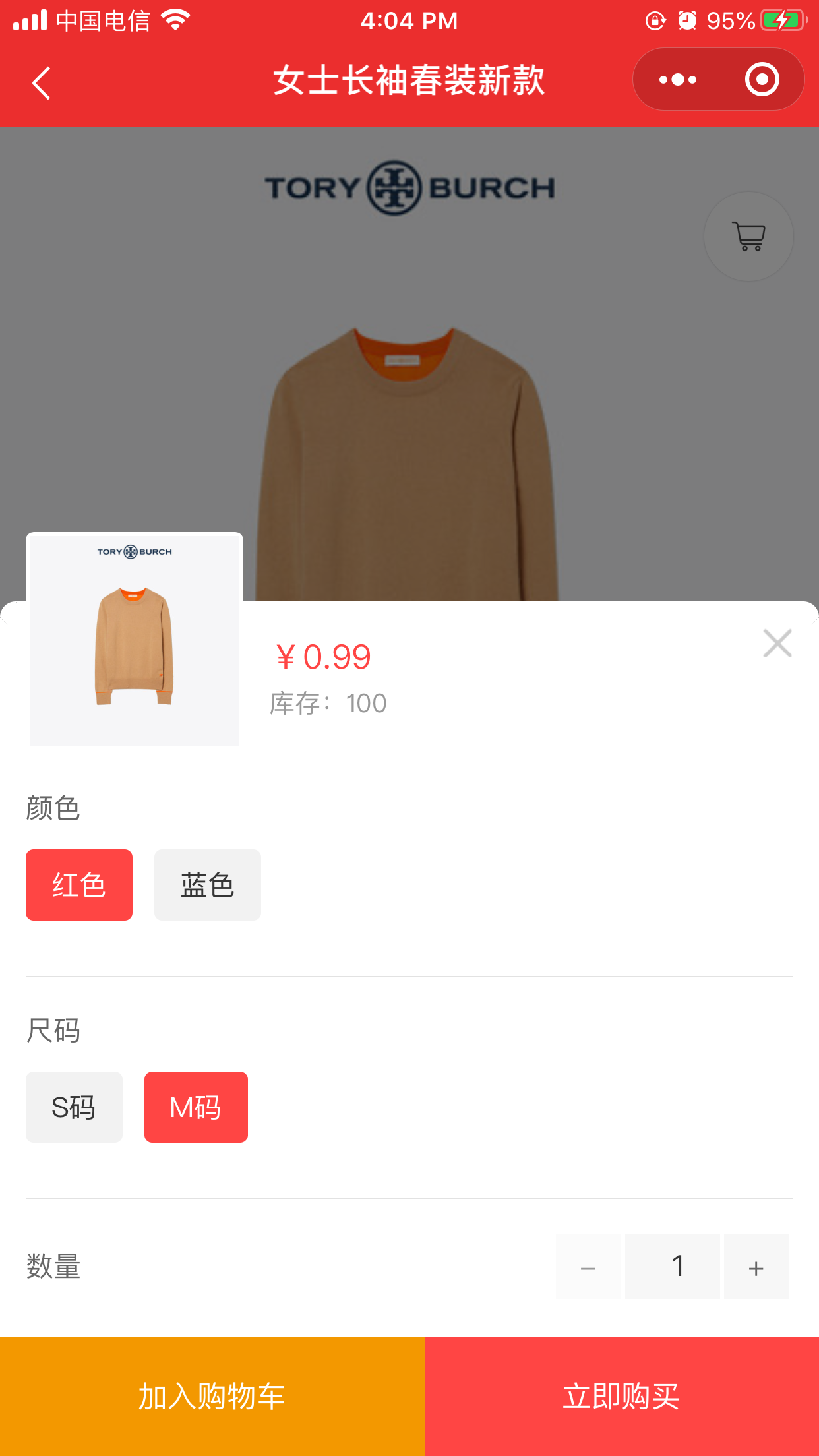Open the mini program three-dot menu
819x1456 pixels.
(677, 80)
